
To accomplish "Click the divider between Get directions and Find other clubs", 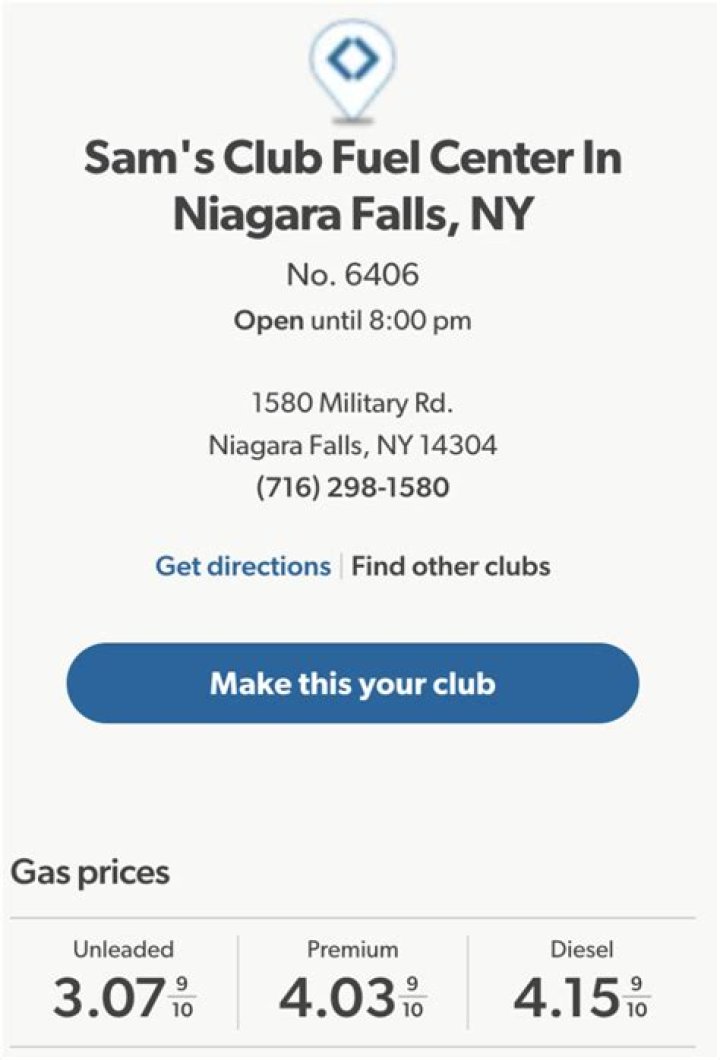I will click(341, 566).
